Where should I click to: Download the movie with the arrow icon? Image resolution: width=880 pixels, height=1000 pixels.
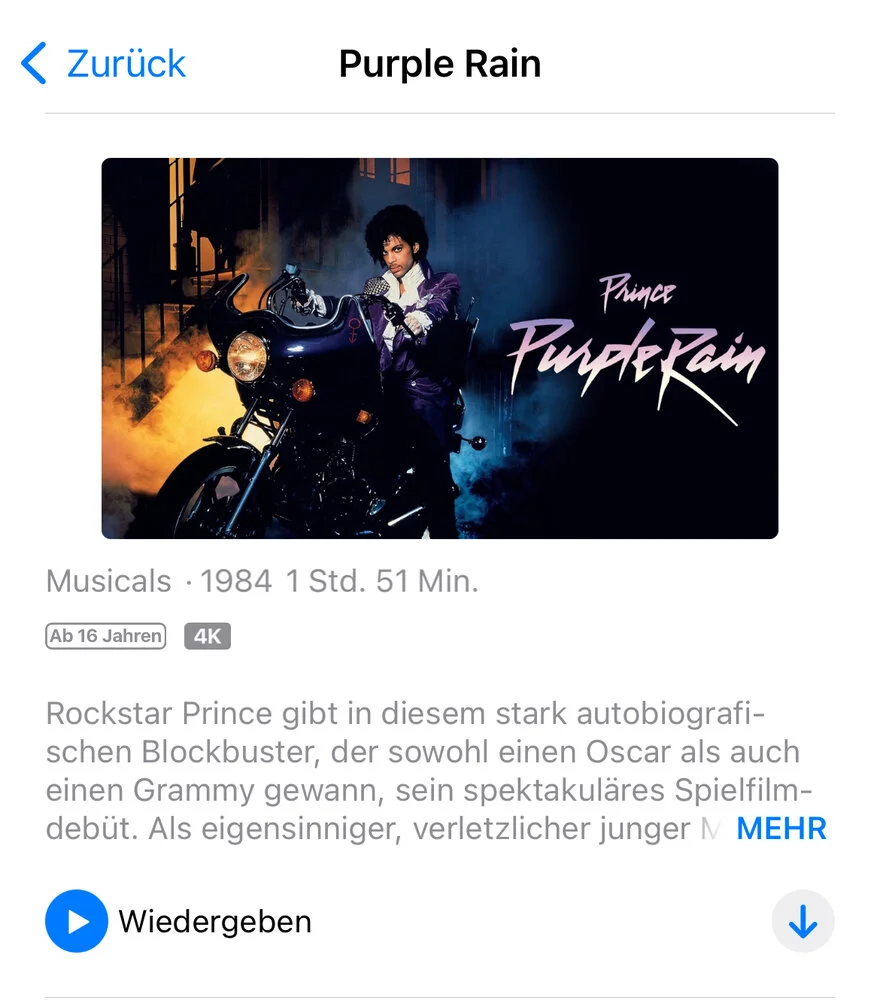pos(803,921)
